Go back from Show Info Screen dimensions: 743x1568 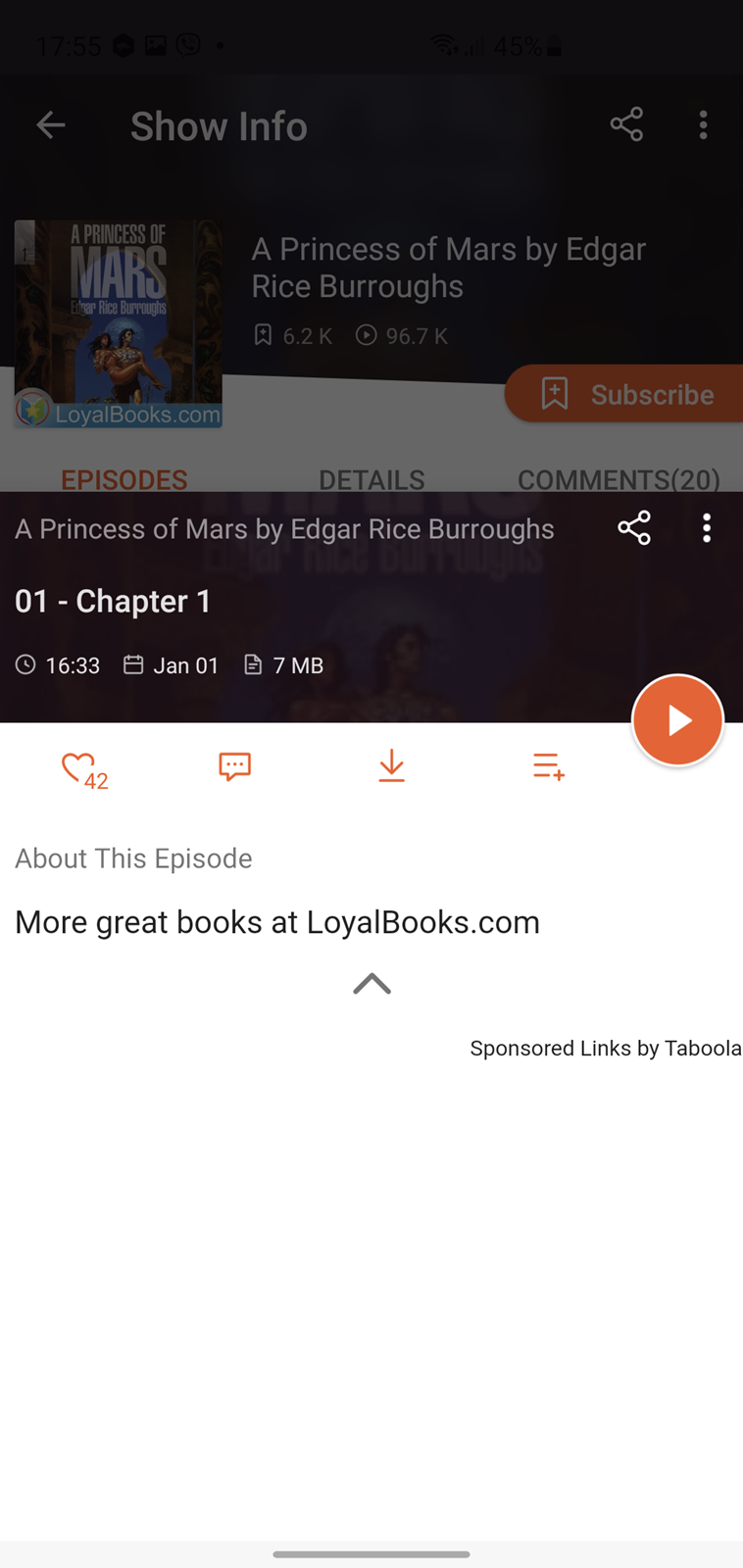tap(51, 125)
